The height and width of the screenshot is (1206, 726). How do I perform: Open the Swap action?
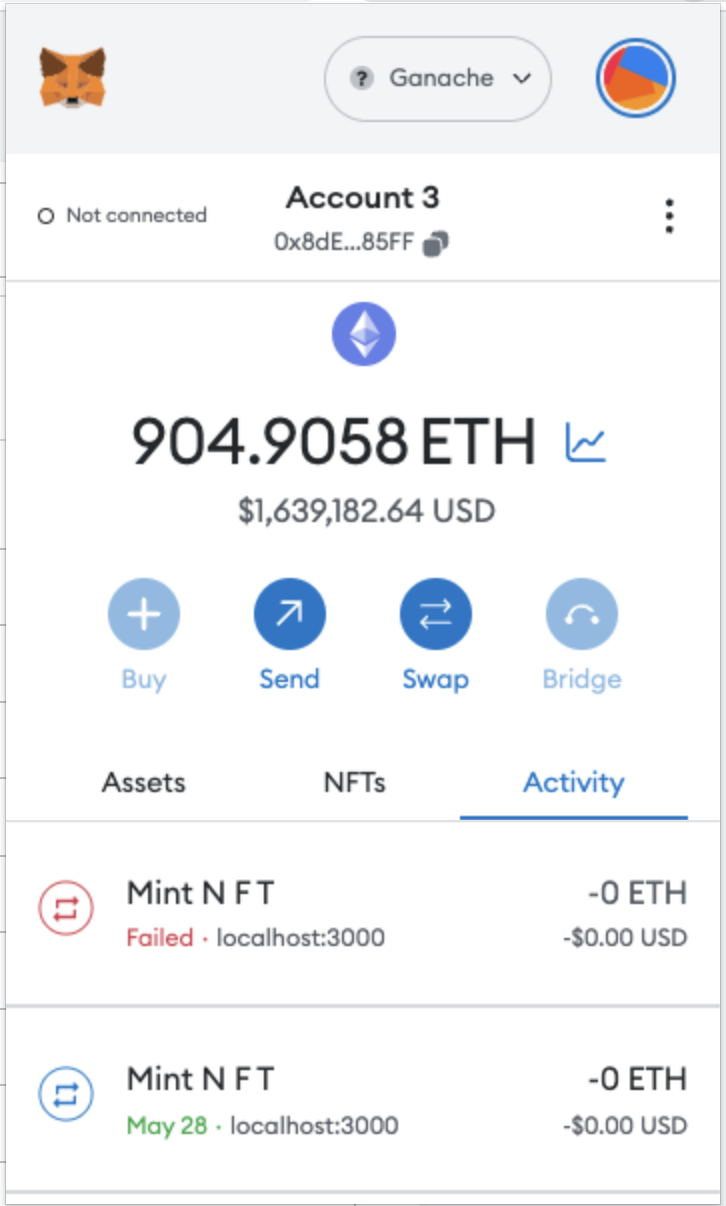pyautogui.click(x=435, y=615)
